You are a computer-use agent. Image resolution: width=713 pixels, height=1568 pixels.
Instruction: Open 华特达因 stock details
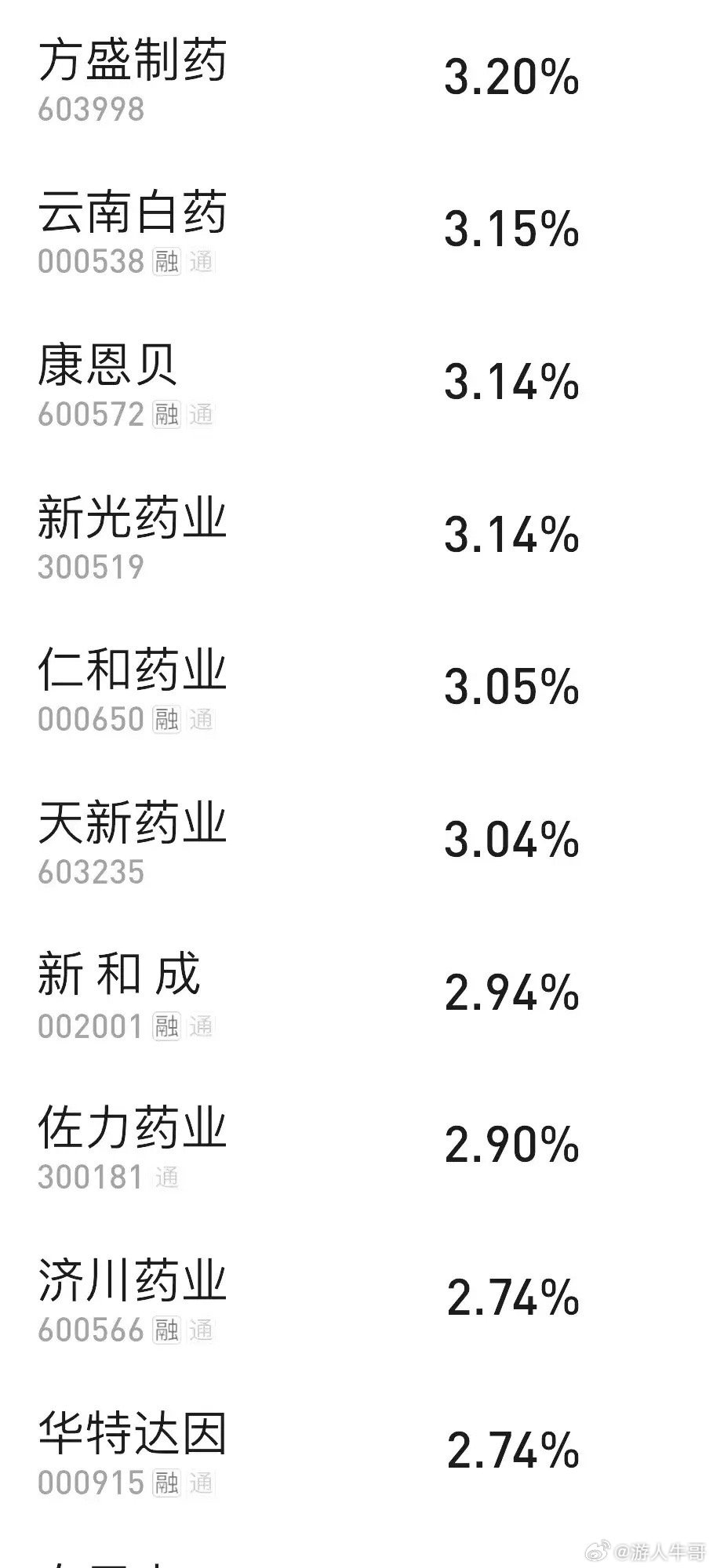point(356,1452)
